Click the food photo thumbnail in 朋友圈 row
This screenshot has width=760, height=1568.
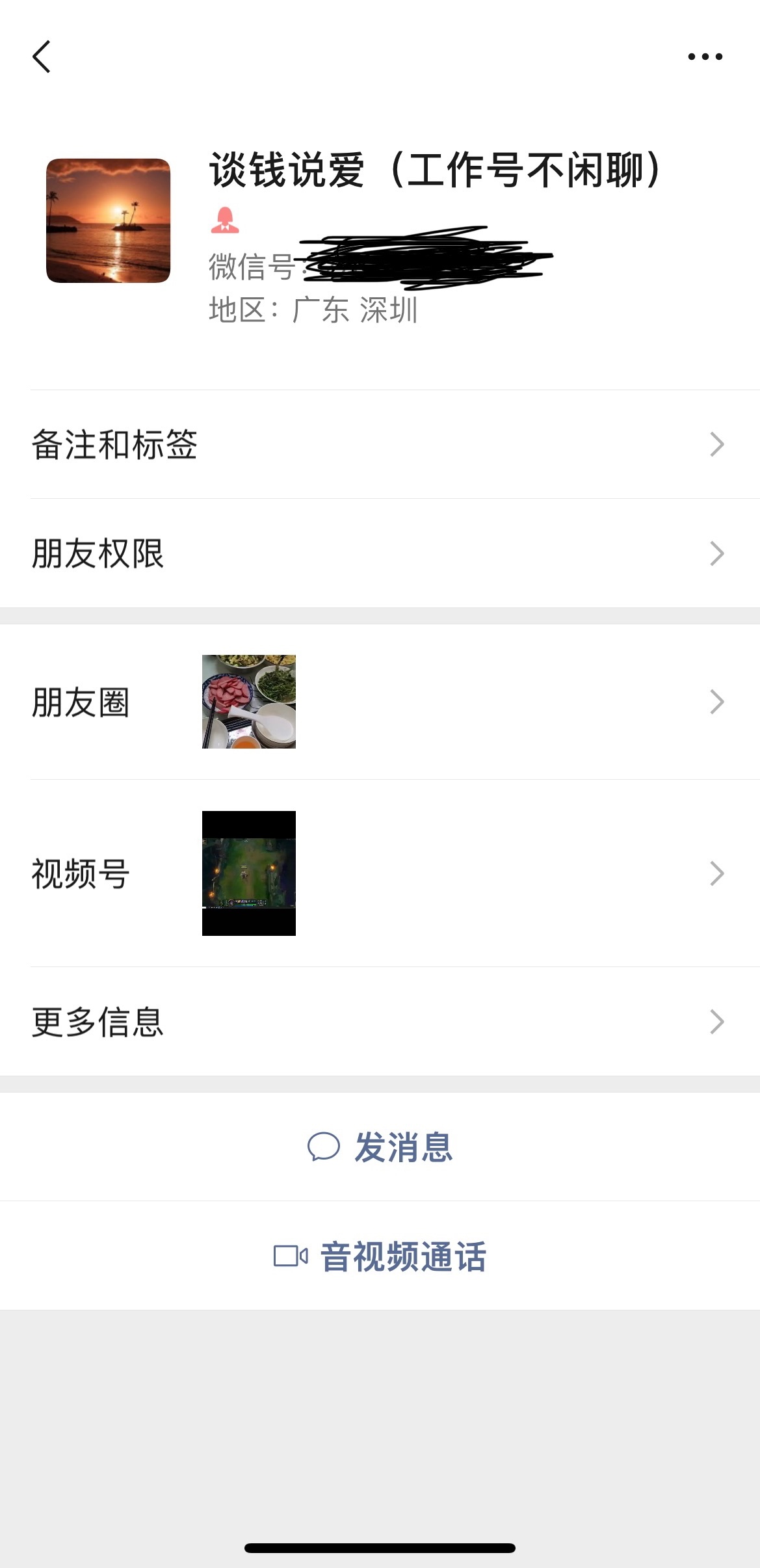click(249, 701)
